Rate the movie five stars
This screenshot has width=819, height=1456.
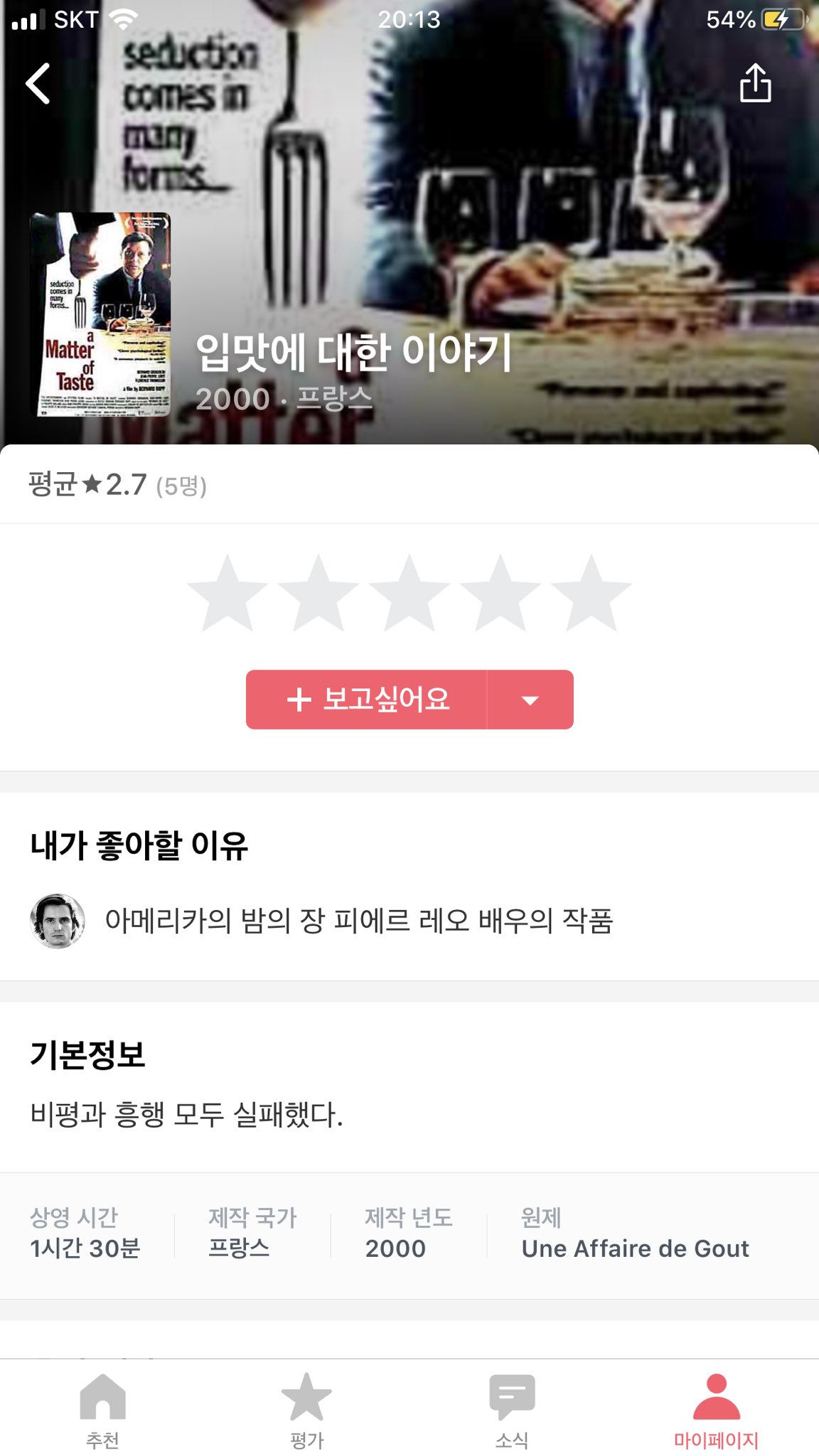pyautogui.click(x=591, y=594)
